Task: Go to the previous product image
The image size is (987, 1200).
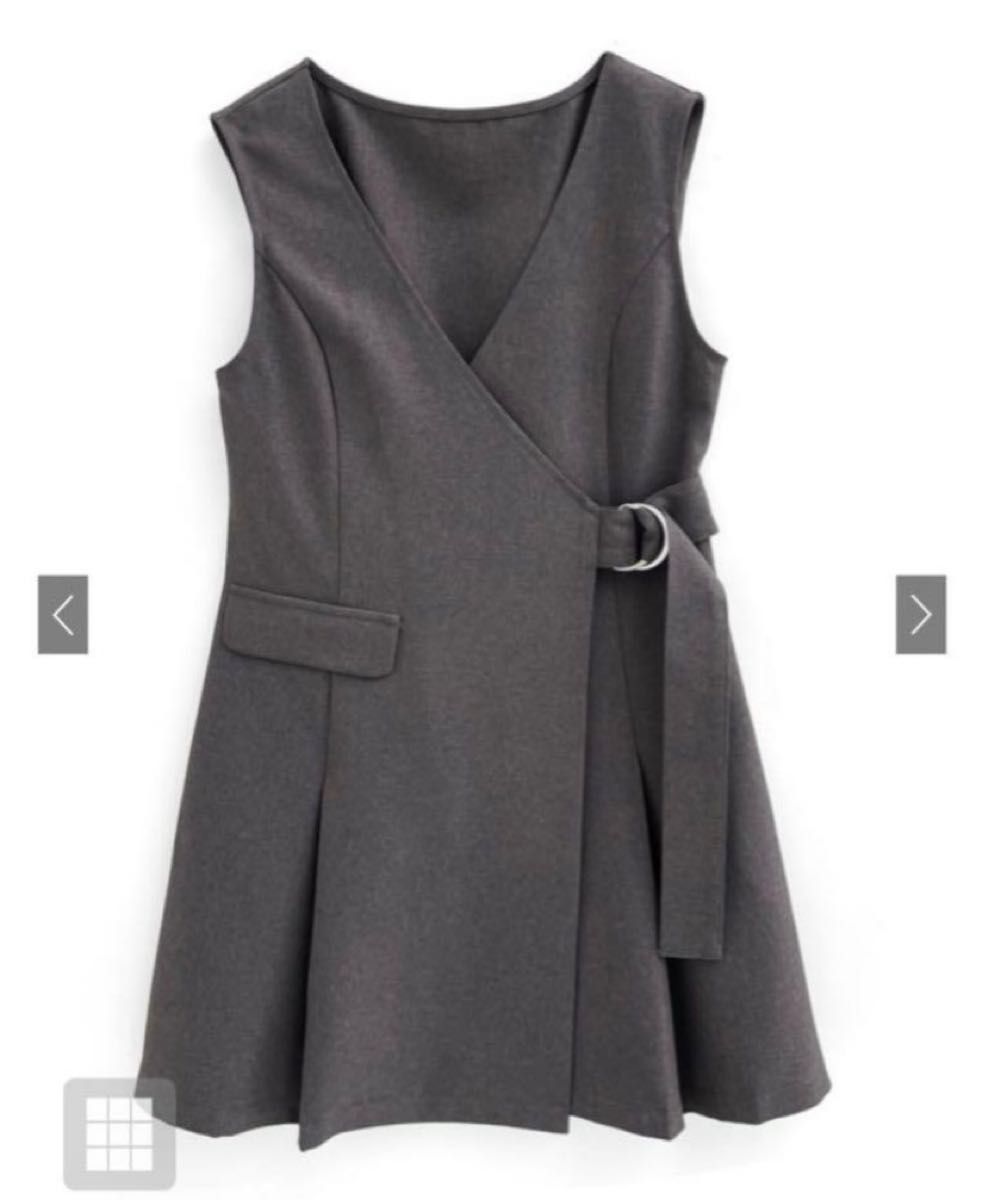Action: pyautogui.click(x=63, y=614)
